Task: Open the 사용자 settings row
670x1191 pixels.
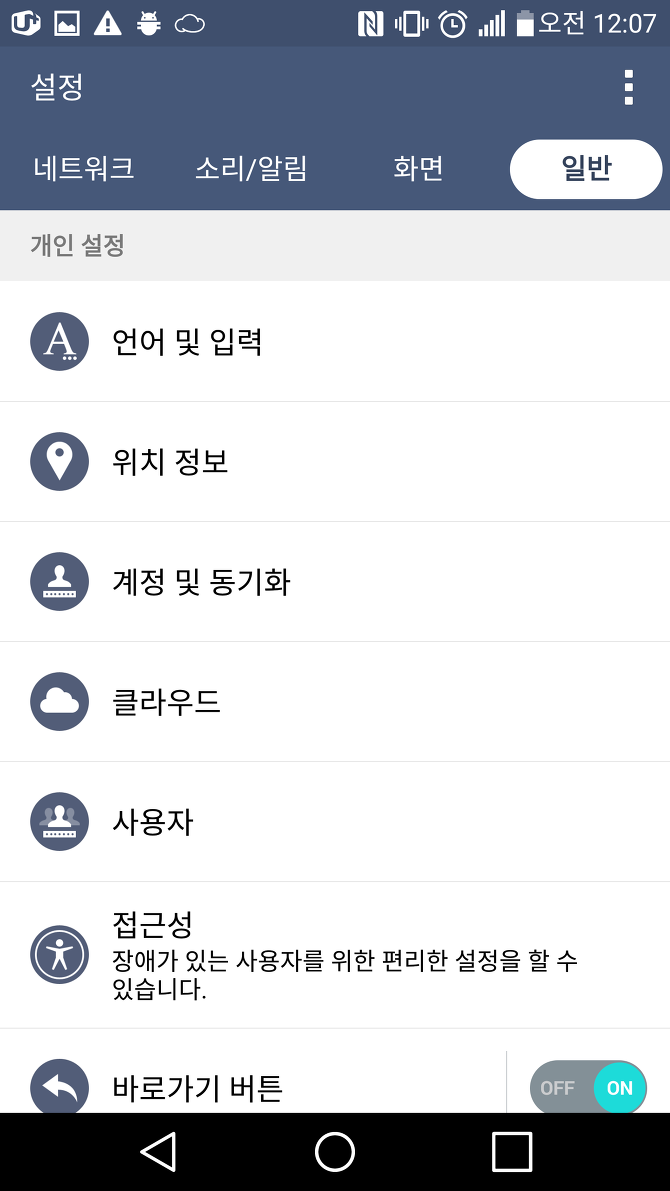Action: (x=335, y=822)
